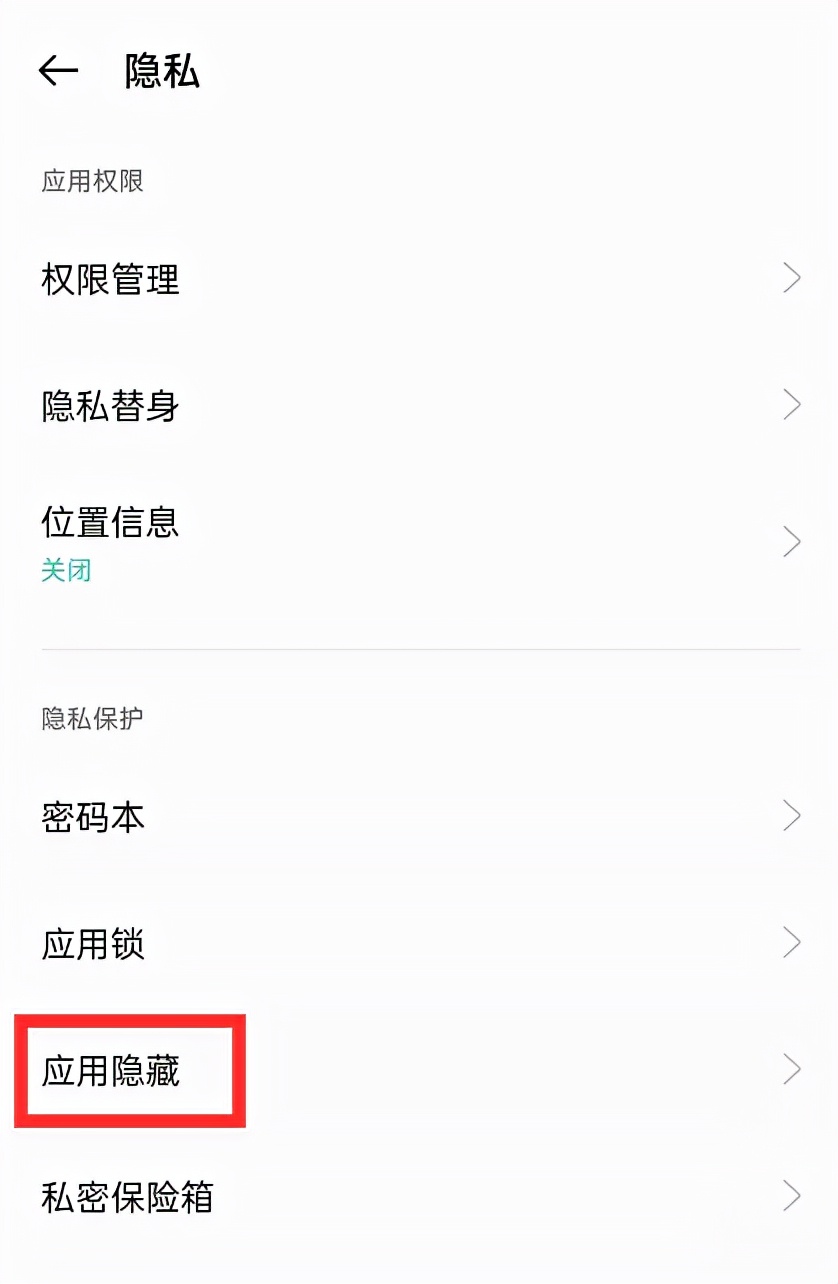Open the 隐私替身 privacy substitute option

(109, 405)
